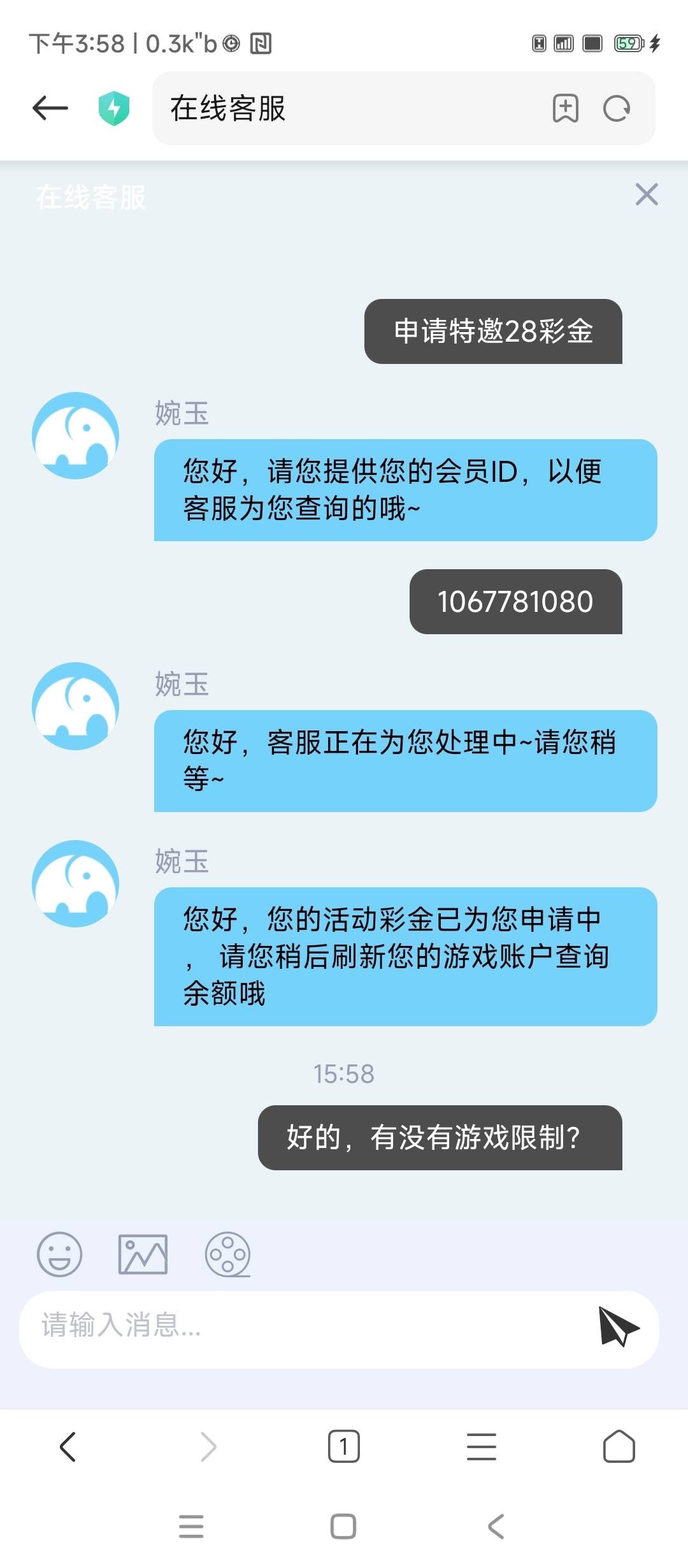Add this page to bookmarks

click(x=565, y=108)
